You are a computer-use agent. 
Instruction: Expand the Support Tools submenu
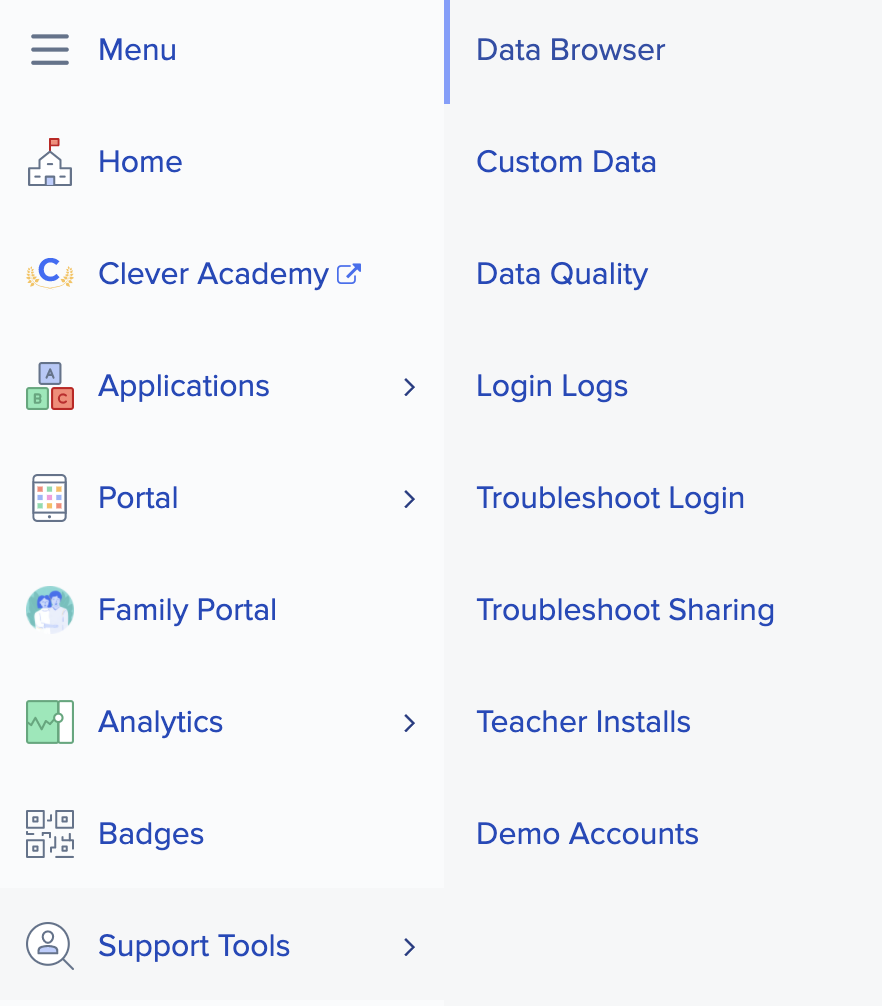tap(409, 947)
